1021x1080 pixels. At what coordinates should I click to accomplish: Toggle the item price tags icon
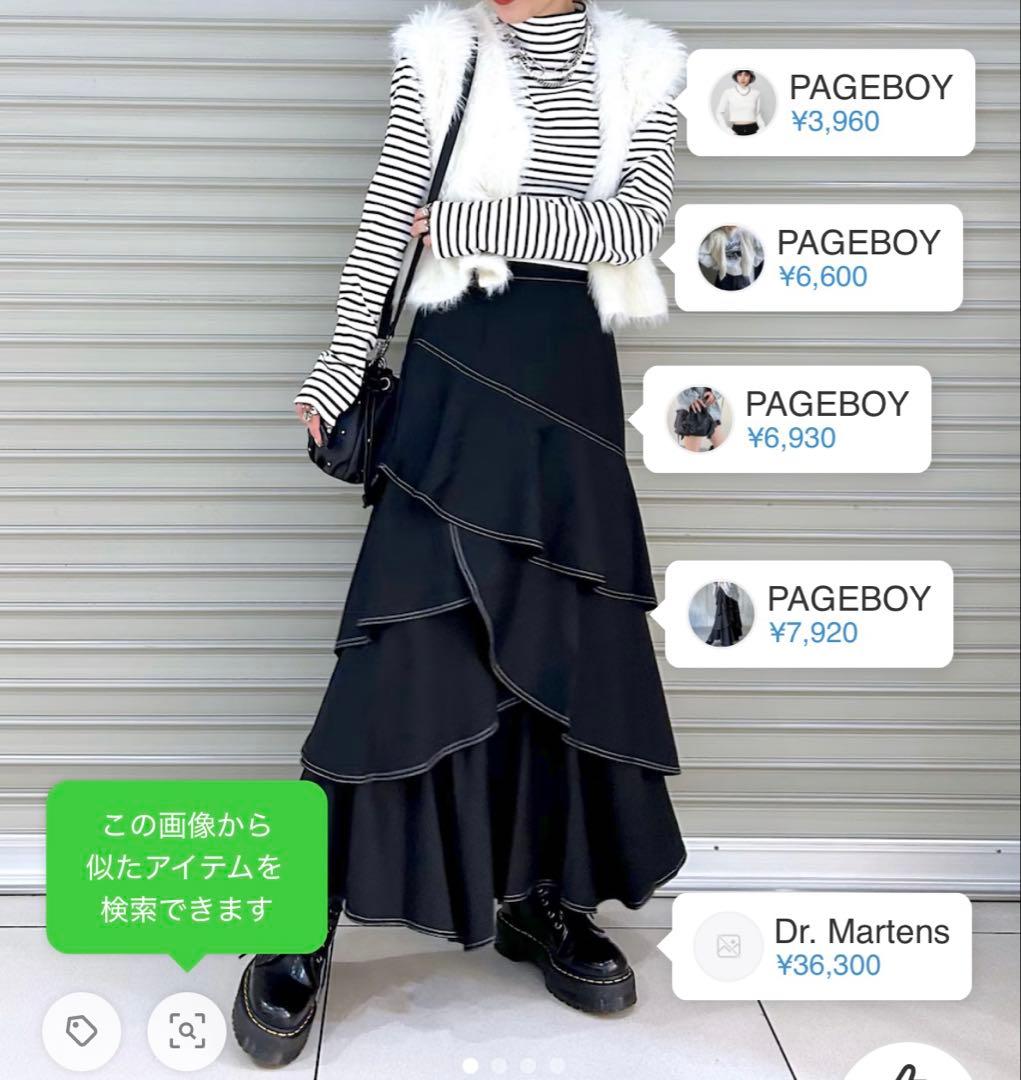coord(81,1031)
